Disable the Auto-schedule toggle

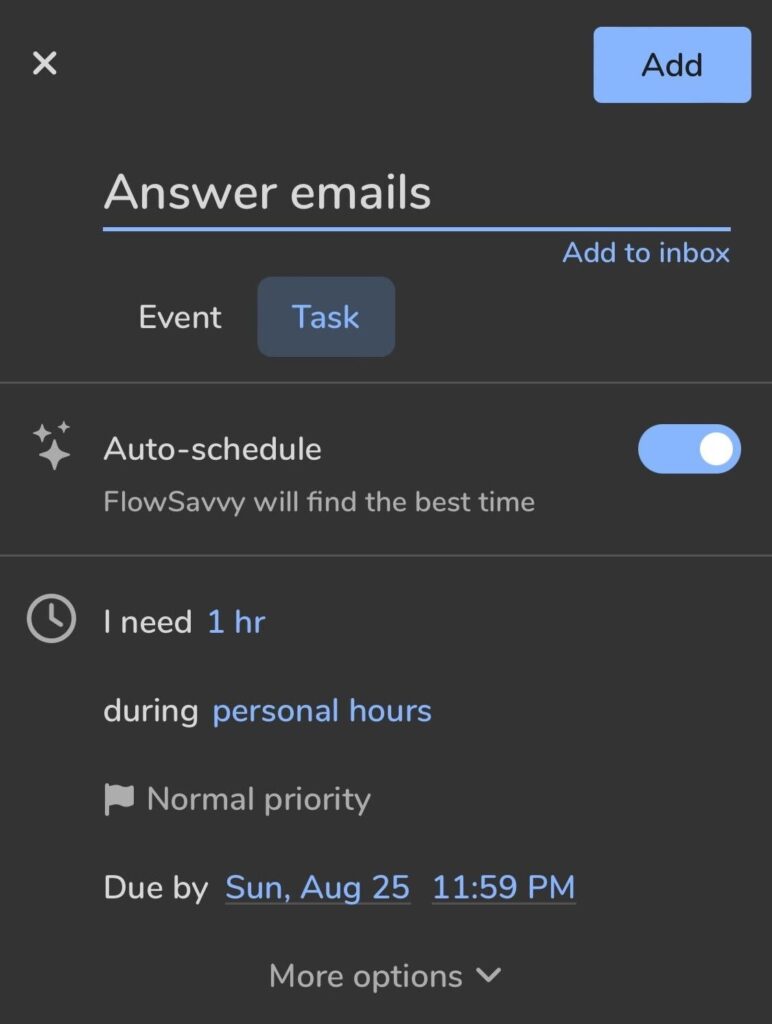pos(689,449)
